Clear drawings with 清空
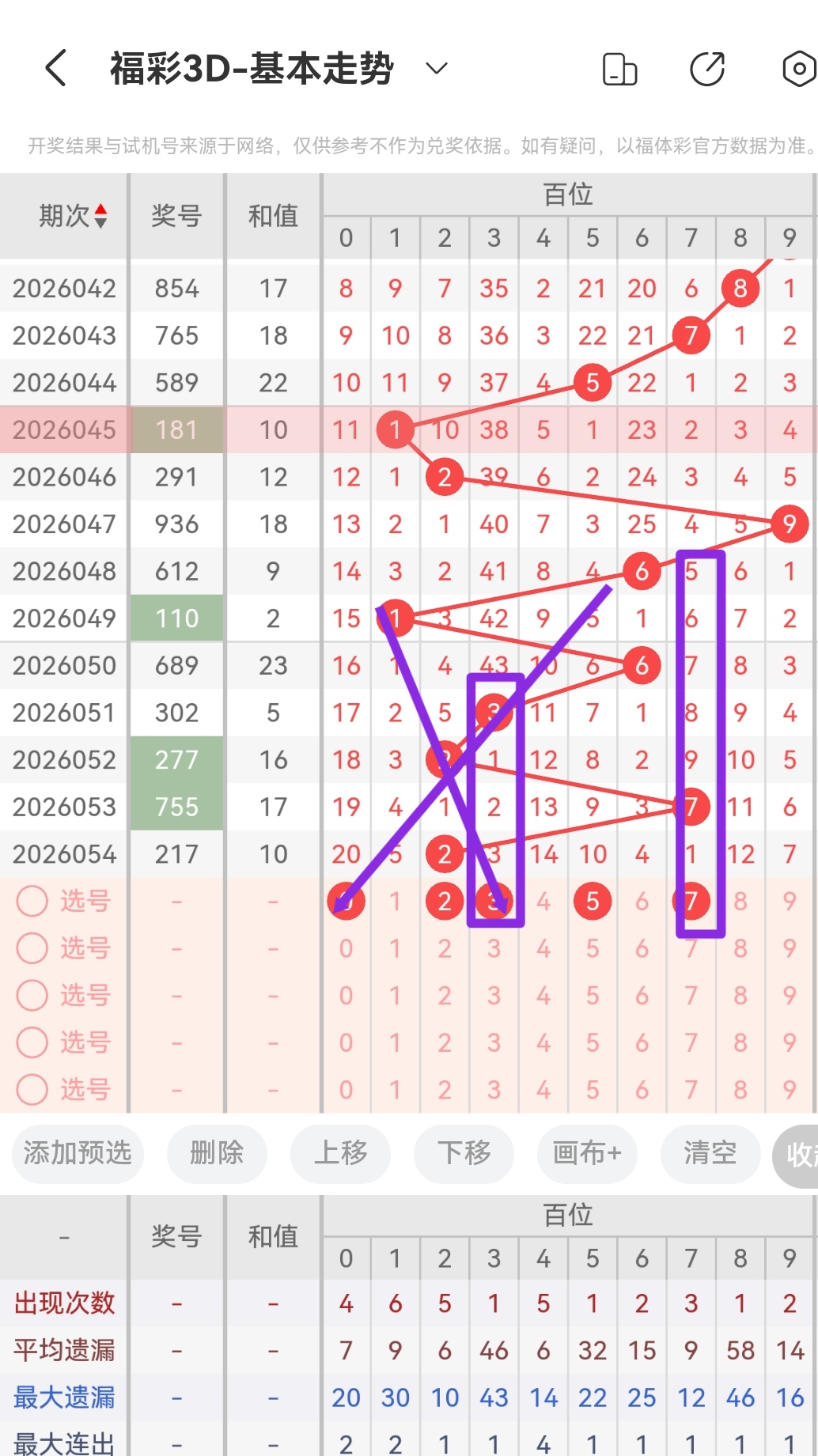818x1456 pixels. click(710, 1153)
